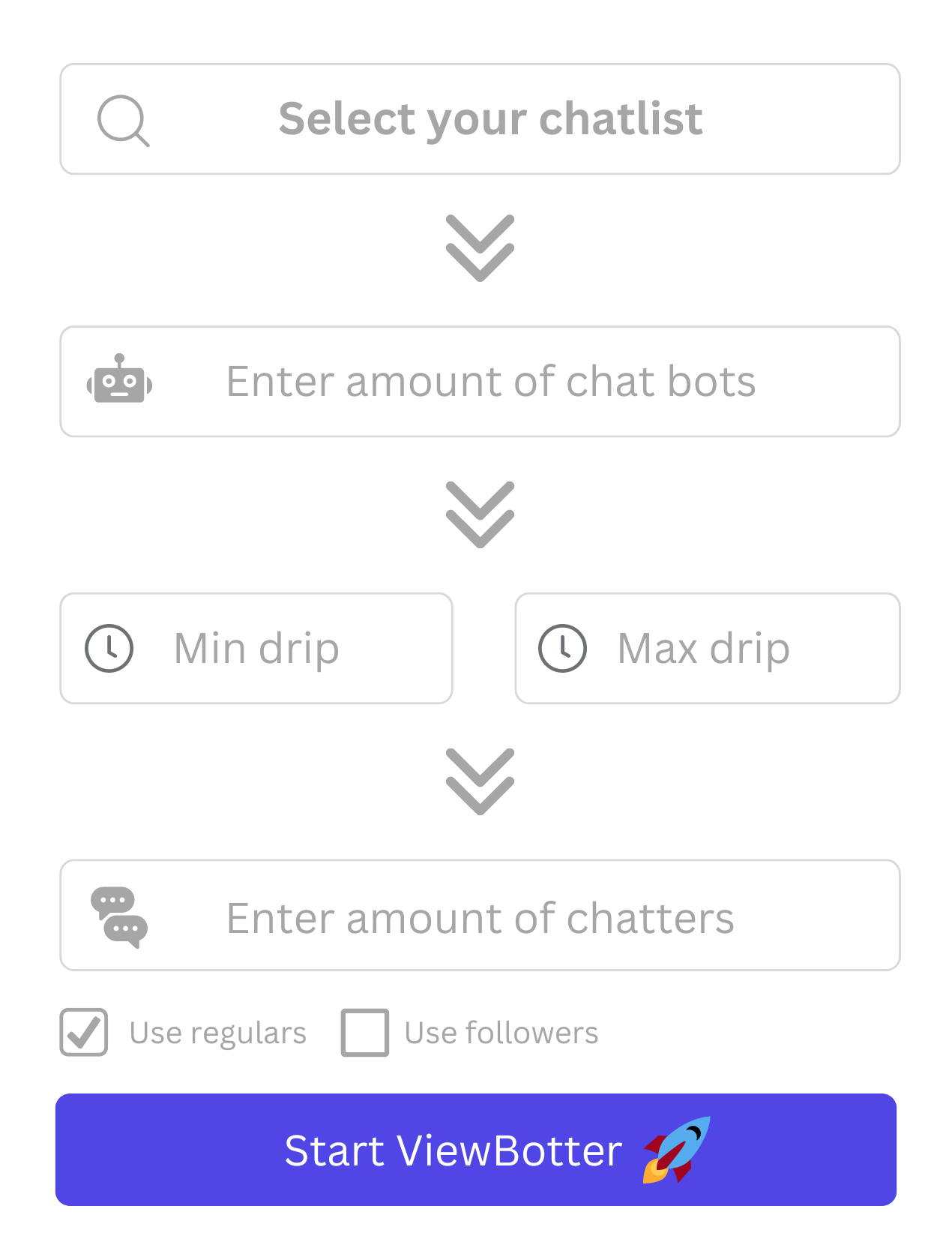Open the Select your chatlist field
This screenshot has height=1239, width=952.
[480, 119]
